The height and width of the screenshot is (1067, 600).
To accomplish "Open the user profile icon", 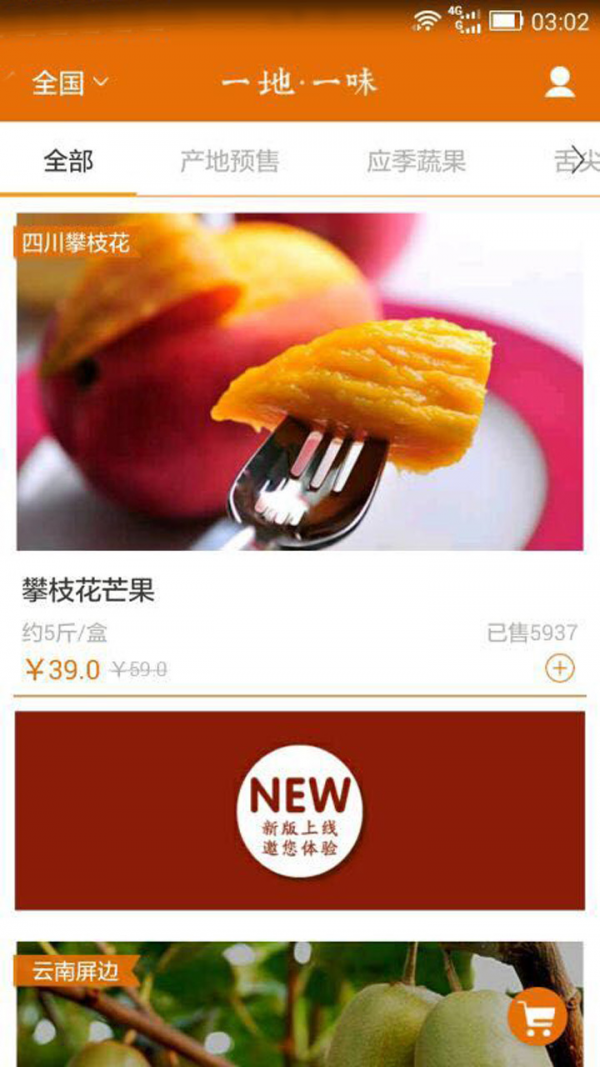I will coord(560,83).
